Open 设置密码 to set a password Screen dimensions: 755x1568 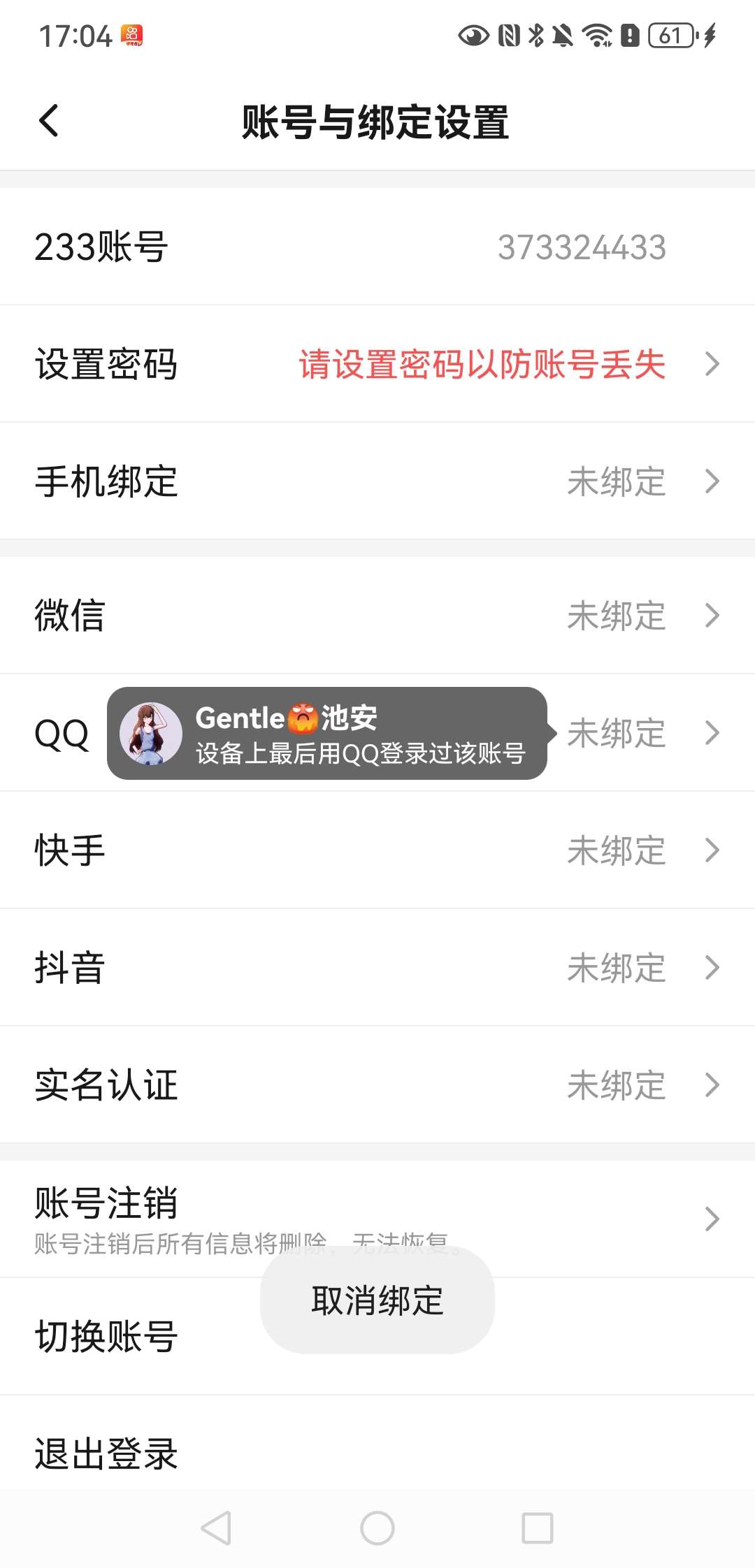pyautogui.click(x=377, y=364)
